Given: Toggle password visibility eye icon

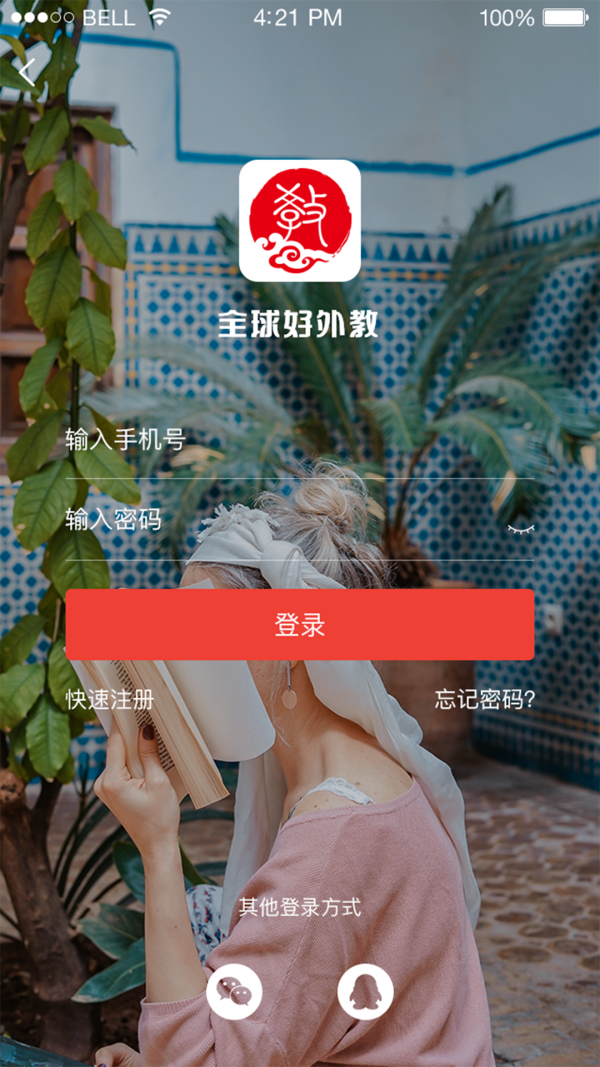Looking at the screenshot, I should tap(520, 527).
